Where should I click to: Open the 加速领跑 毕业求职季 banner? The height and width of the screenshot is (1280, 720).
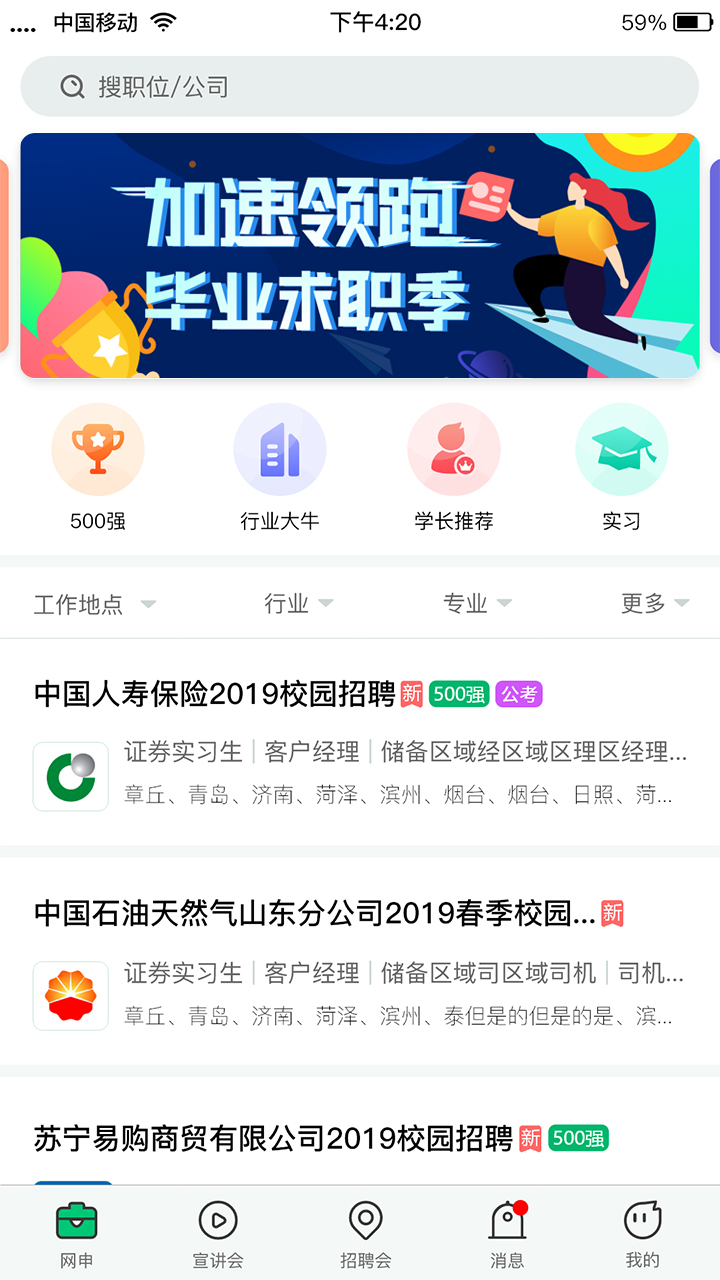[360, 255]
